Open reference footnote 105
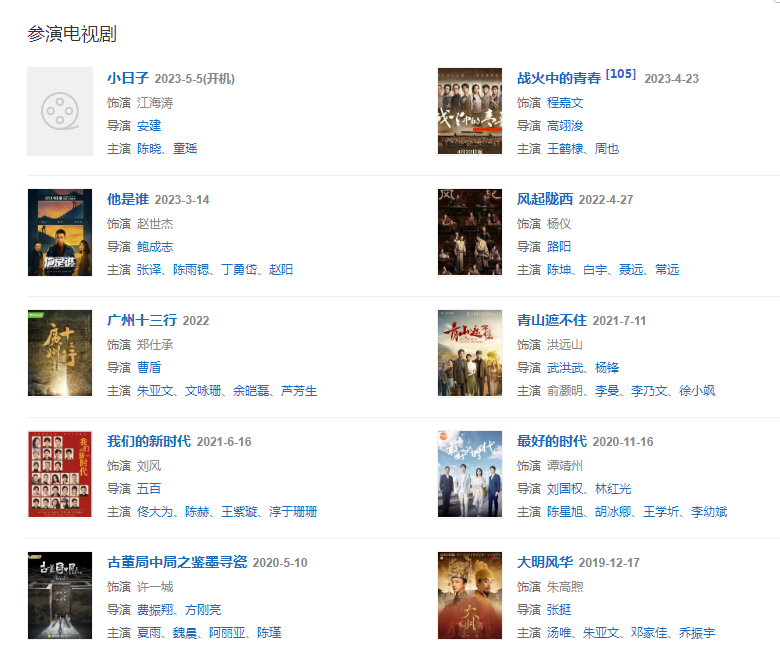780x652 pixels. pos(621,74)
